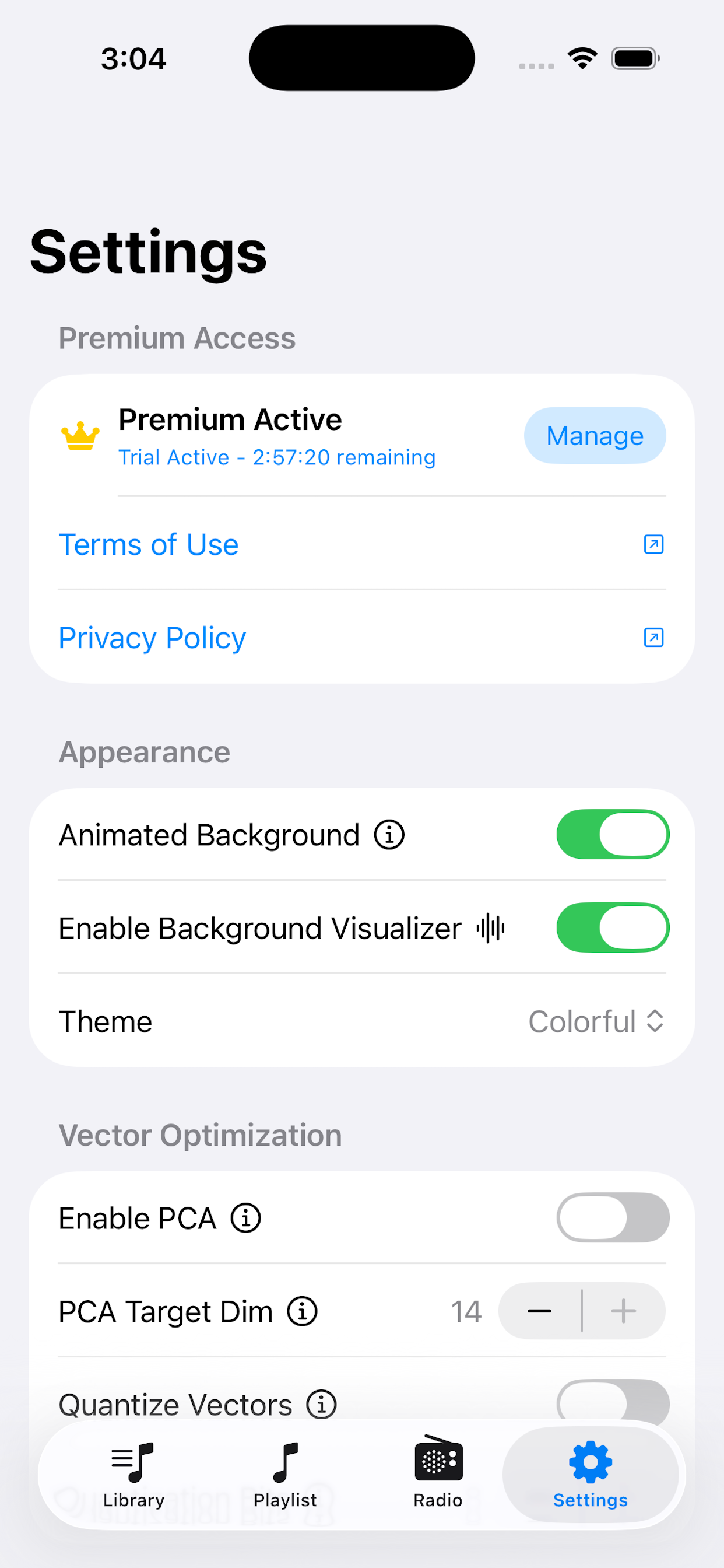Open the Animated Background info icon
The width and height of the screenshot is (724, 1568).
[389, 834]
